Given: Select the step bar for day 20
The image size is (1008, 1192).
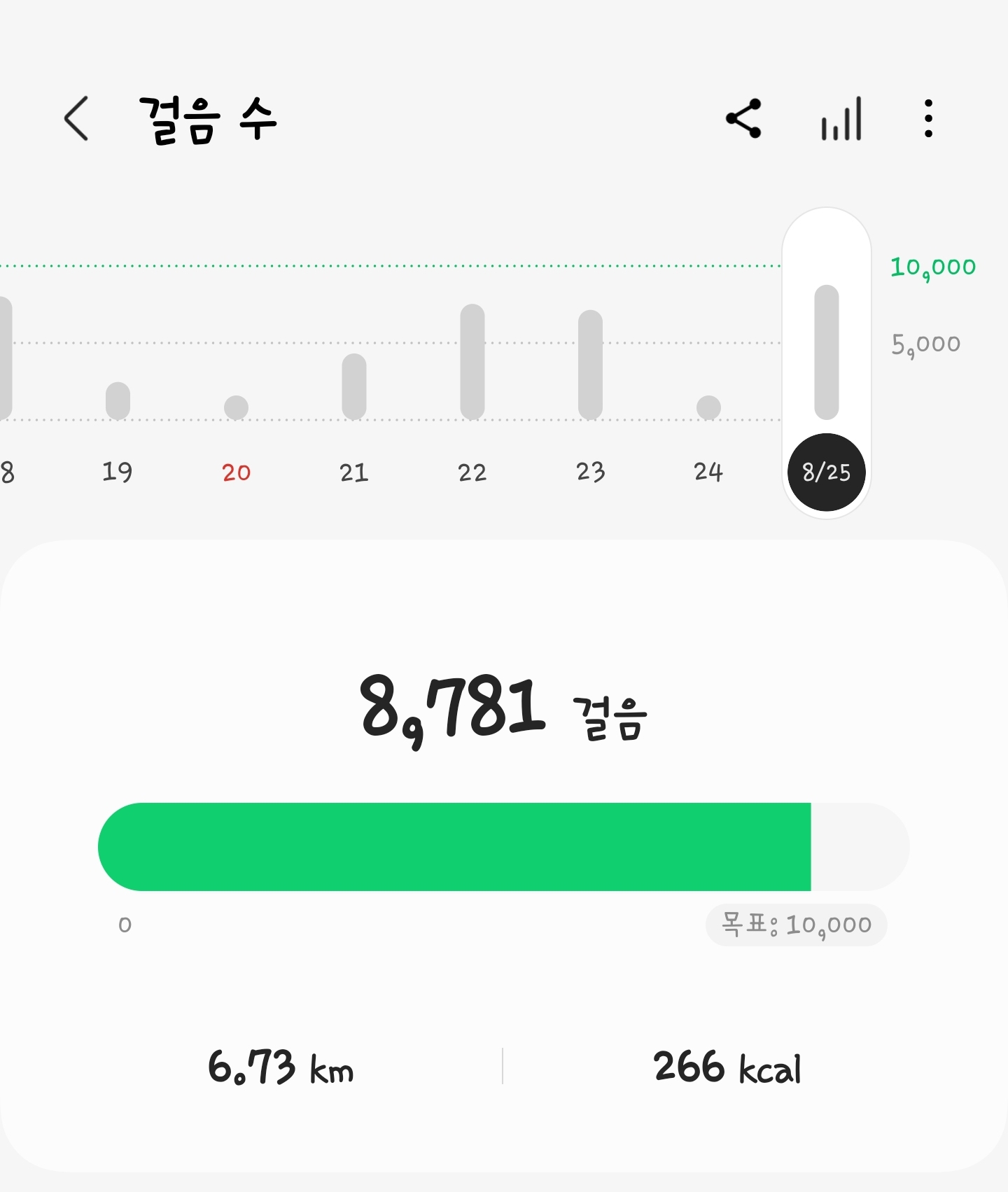Looking at the screenshot, I should 236,407.
